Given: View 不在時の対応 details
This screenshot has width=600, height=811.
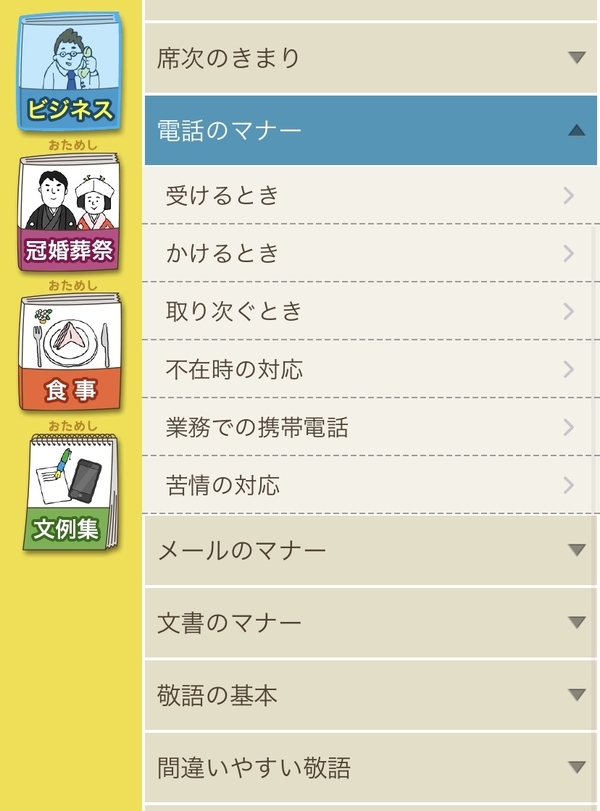Looking at the screenshot, I should pos(370,369).
